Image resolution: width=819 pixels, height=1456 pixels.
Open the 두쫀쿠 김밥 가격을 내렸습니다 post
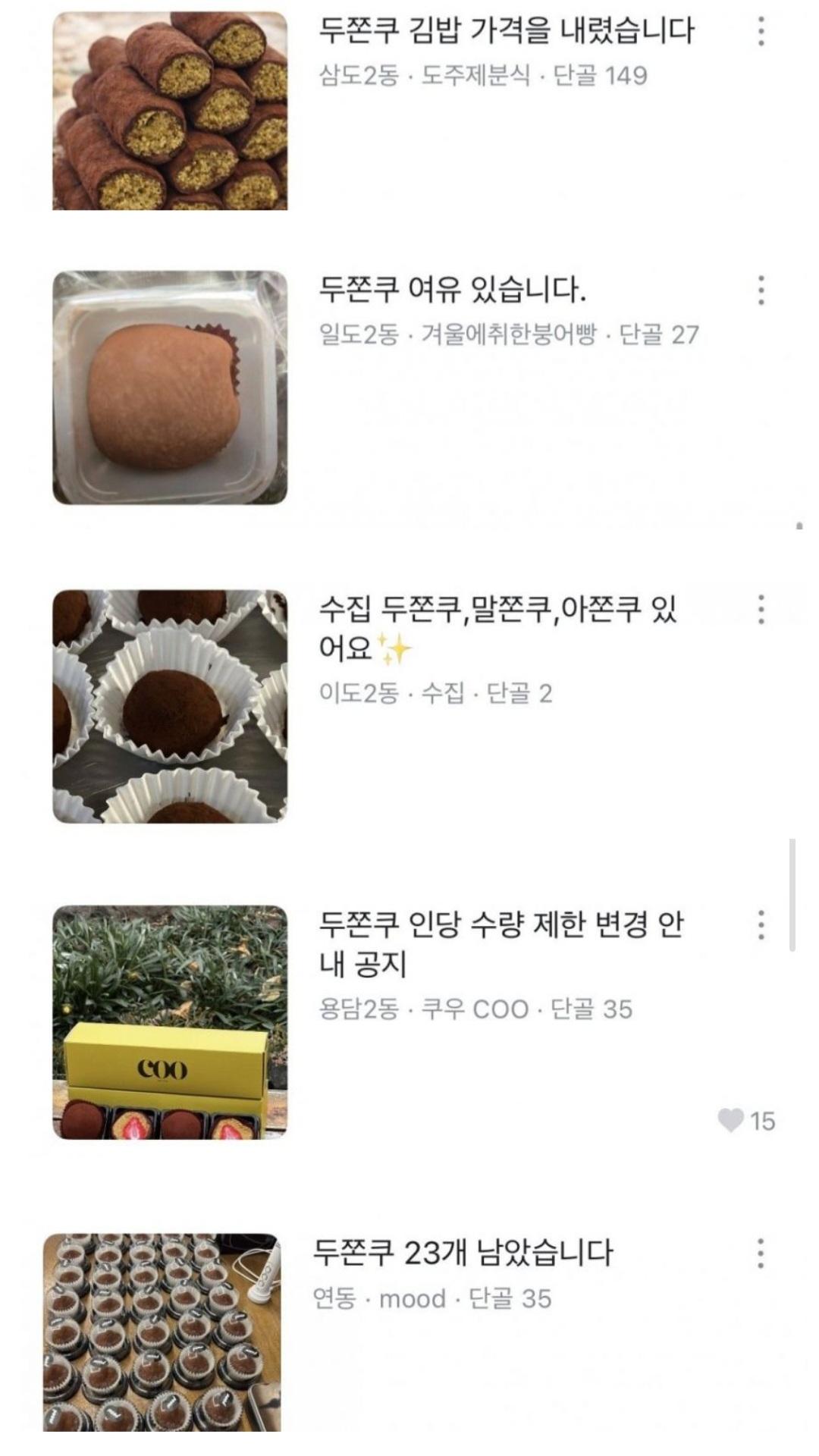pyautogui.click(x=506, y=31)
